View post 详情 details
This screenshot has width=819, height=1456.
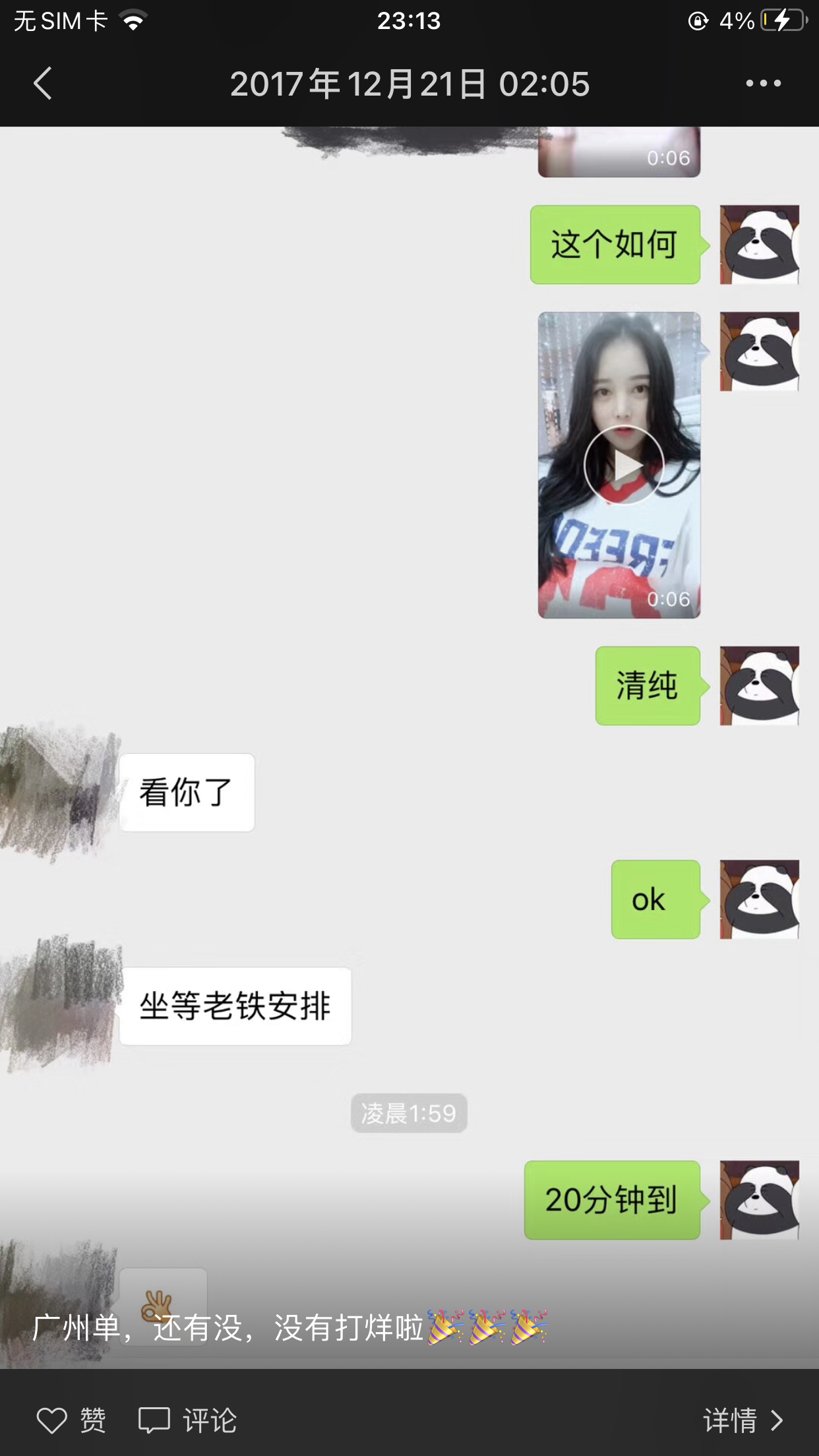(743, 1420)
